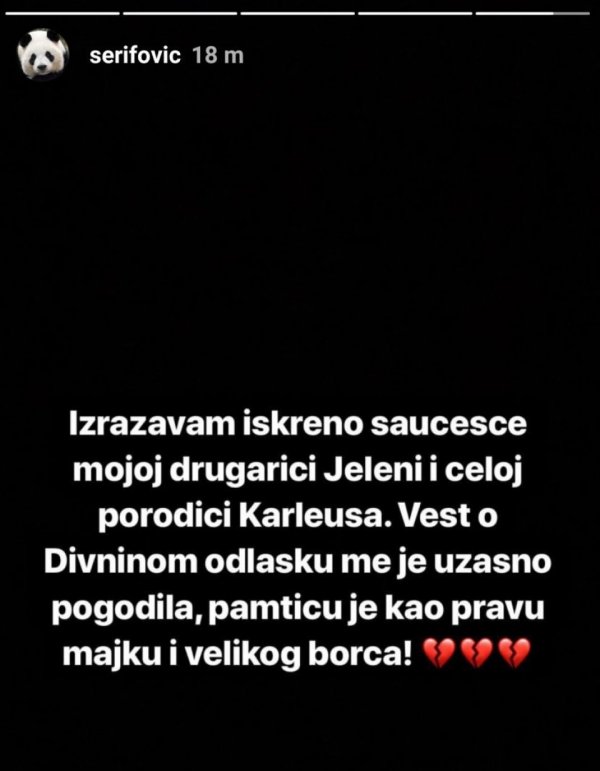Open serifovic's panda profile picture
Screen dimensions: 600x771
43,56
